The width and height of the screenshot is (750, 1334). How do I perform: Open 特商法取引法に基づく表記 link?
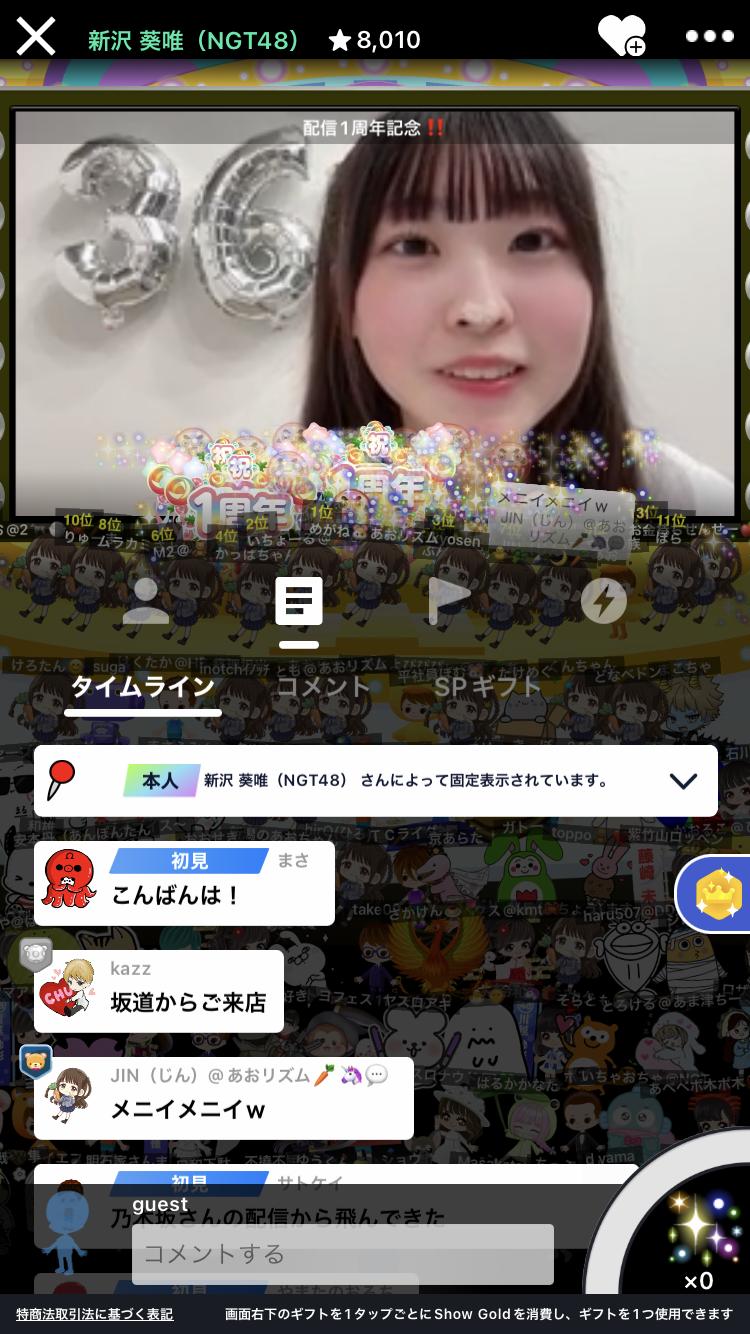[95, 1314]
